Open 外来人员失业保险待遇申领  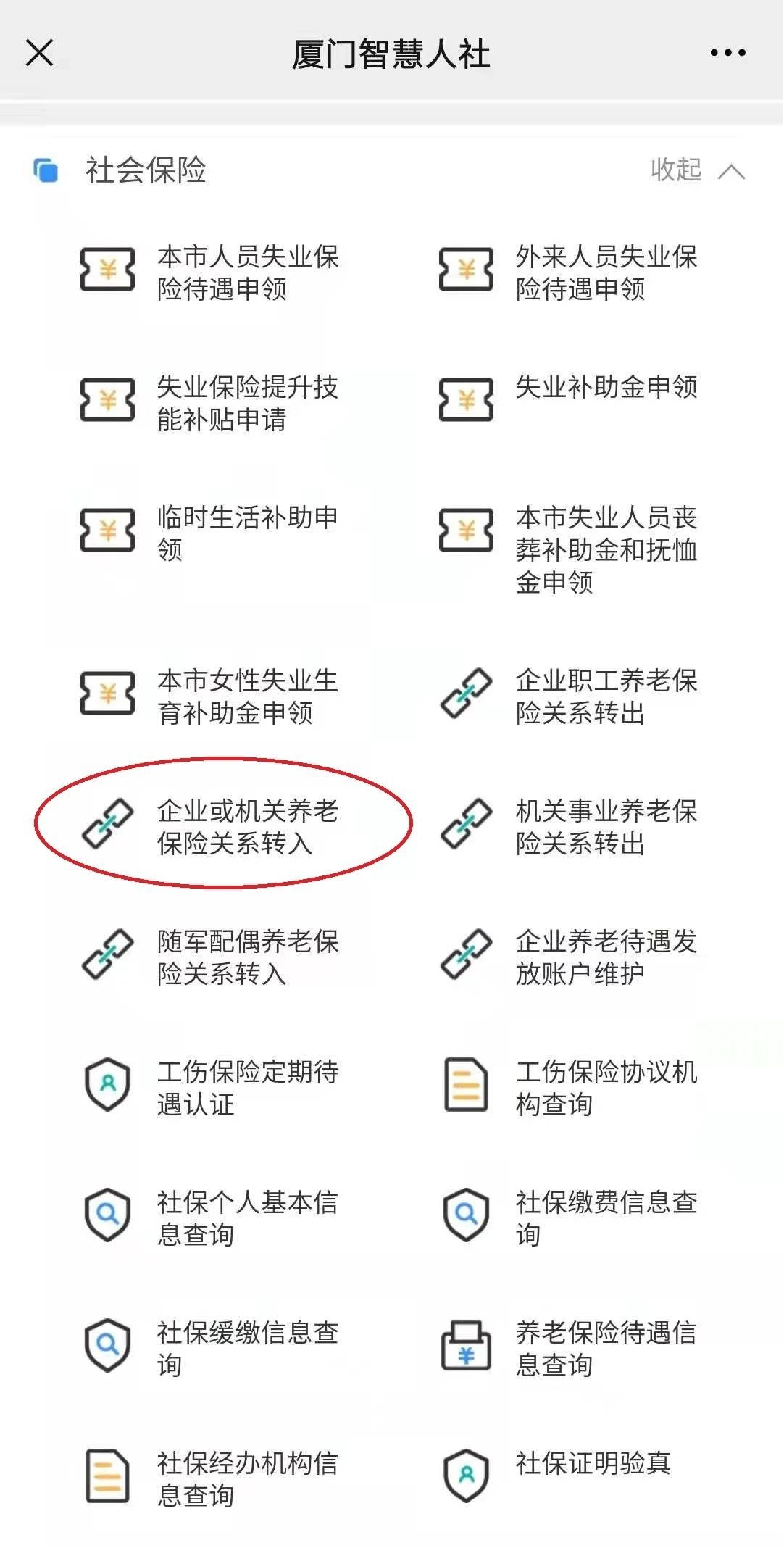(x=569, y=272)
